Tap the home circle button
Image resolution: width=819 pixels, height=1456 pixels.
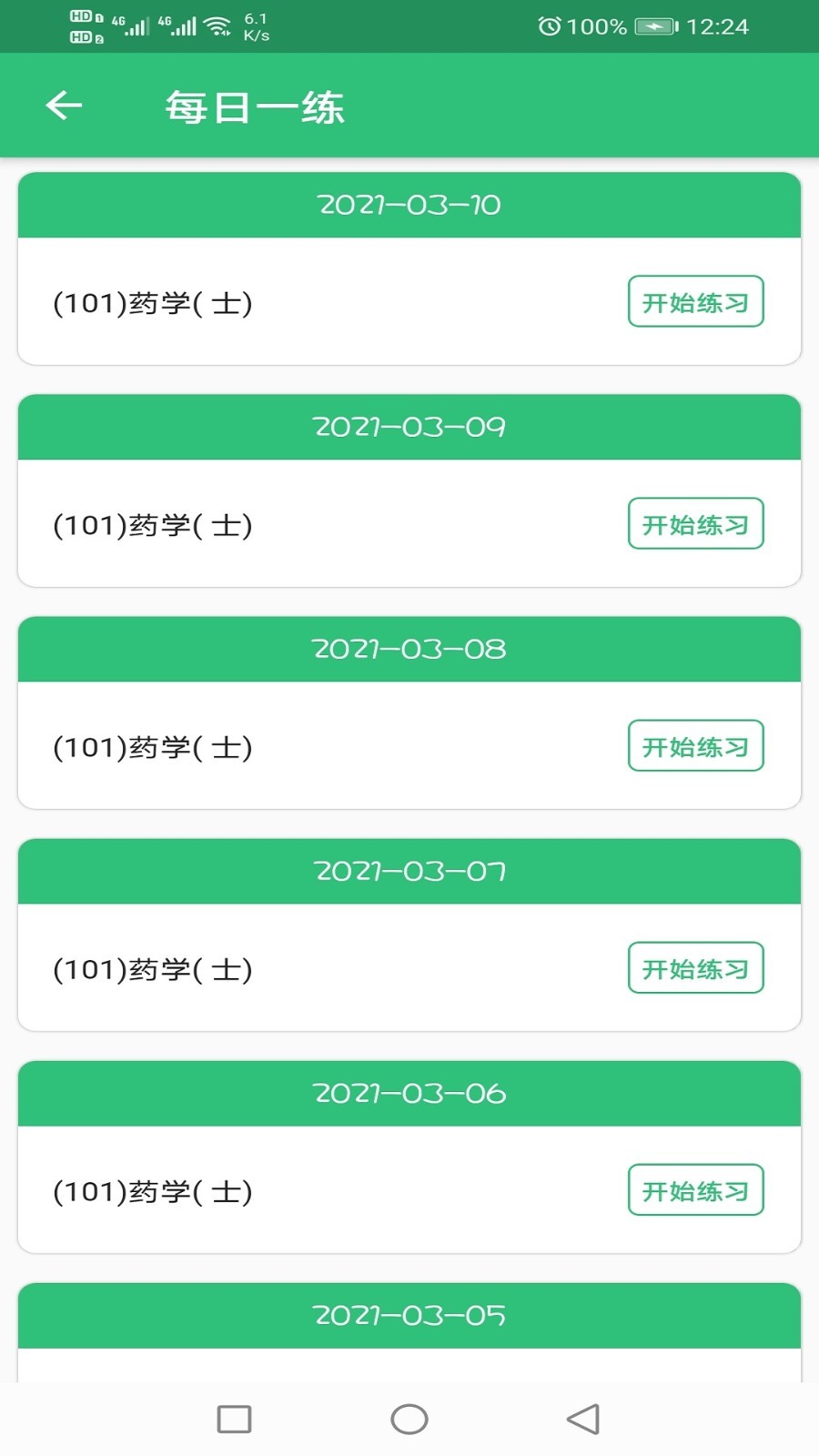409,1419
